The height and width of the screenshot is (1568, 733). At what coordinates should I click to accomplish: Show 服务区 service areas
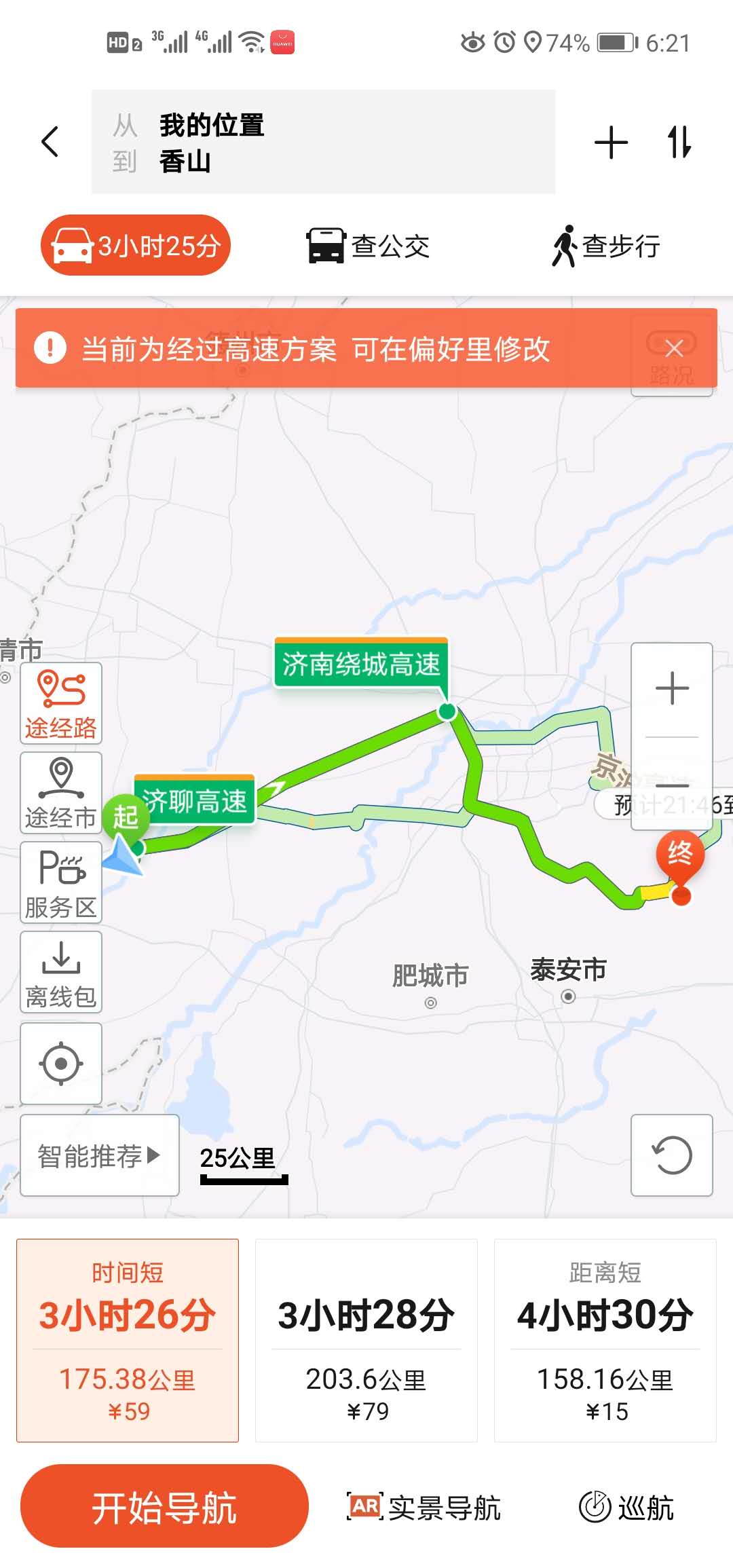[61, 882]
